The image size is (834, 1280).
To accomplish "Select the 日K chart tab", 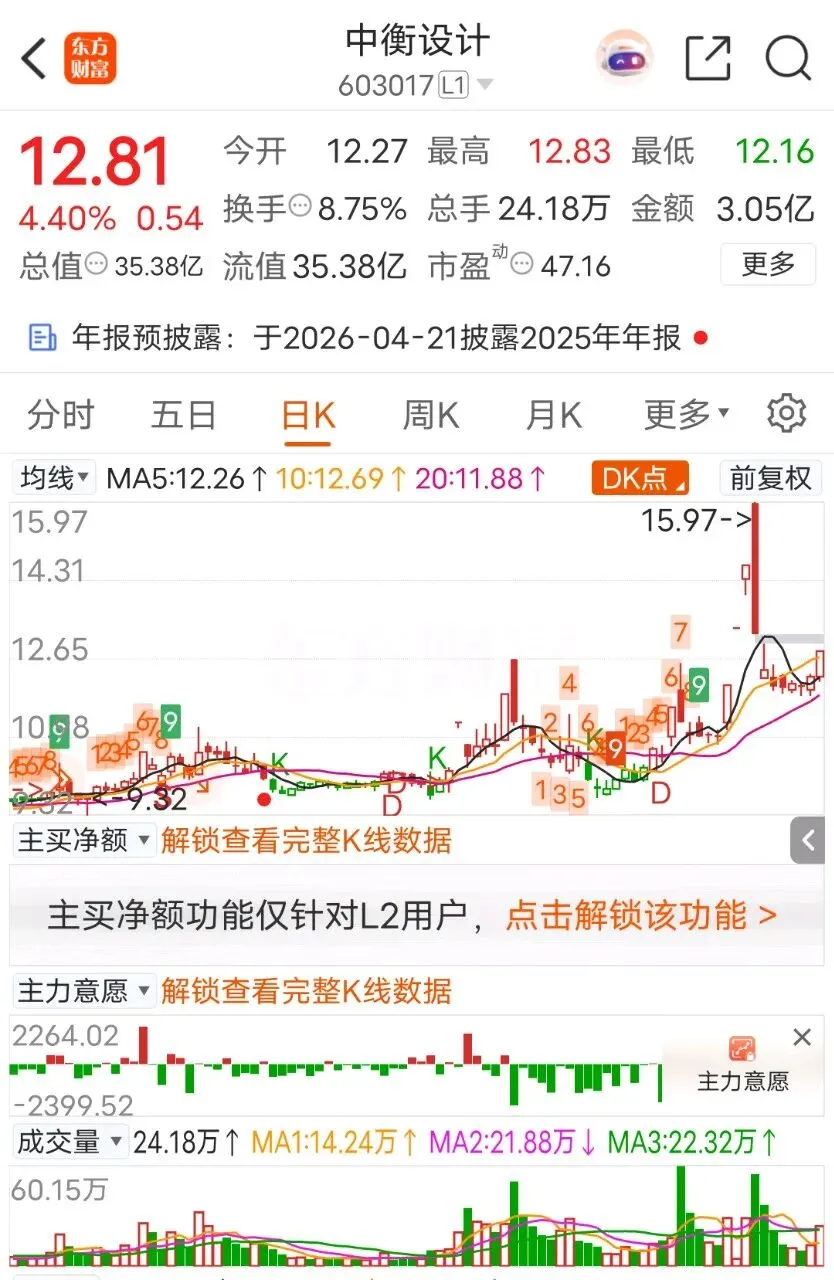I will (x=308, y=414).
